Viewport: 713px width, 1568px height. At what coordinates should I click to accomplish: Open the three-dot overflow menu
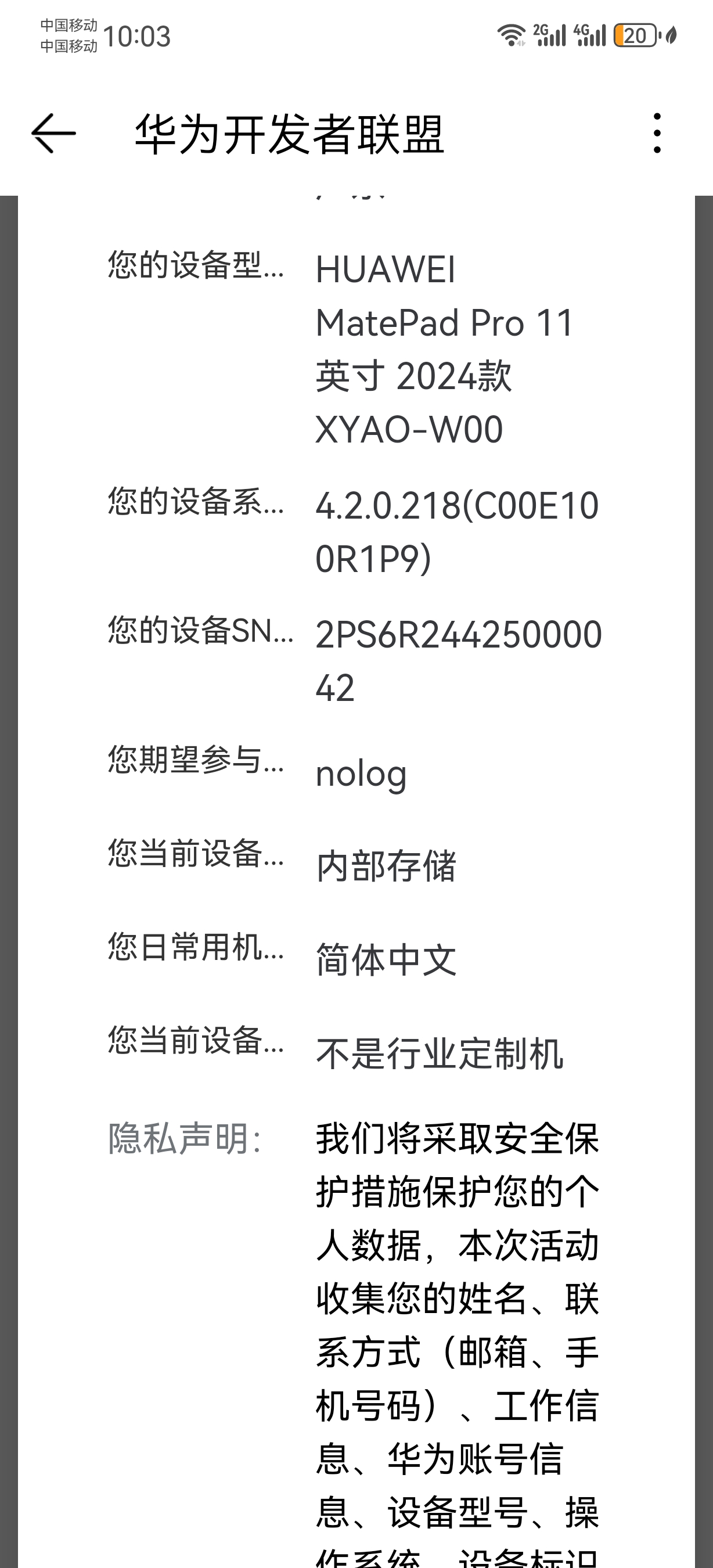tap(657, 134)
